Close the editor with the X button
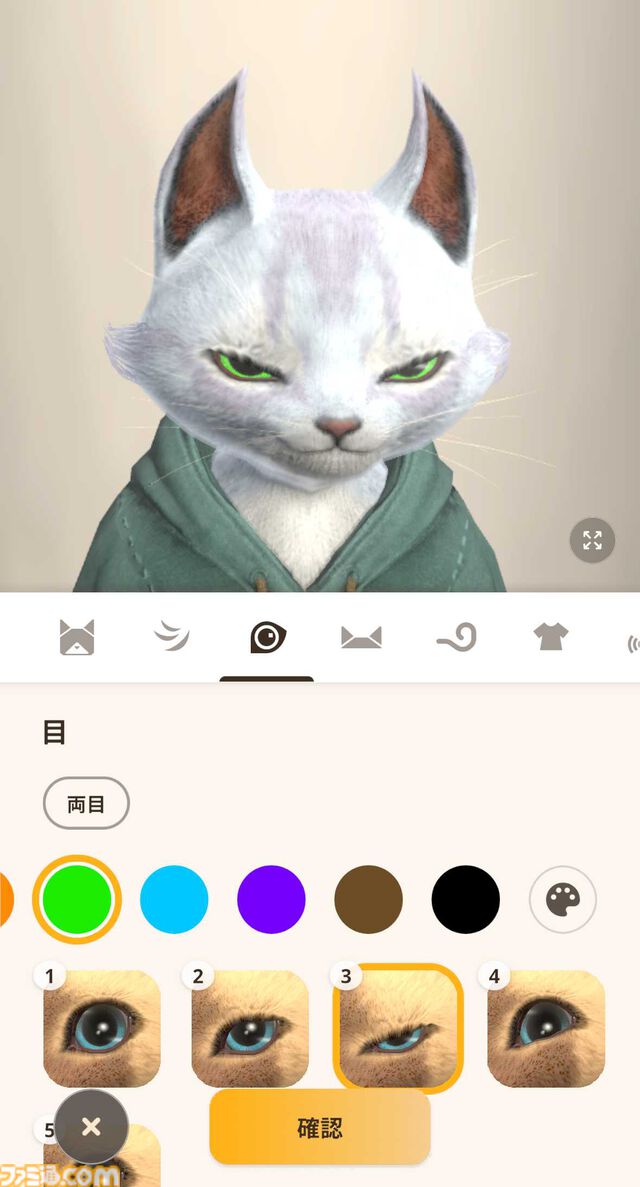The width and height of the screenshot is (640, 1187). pos(91,1127)
